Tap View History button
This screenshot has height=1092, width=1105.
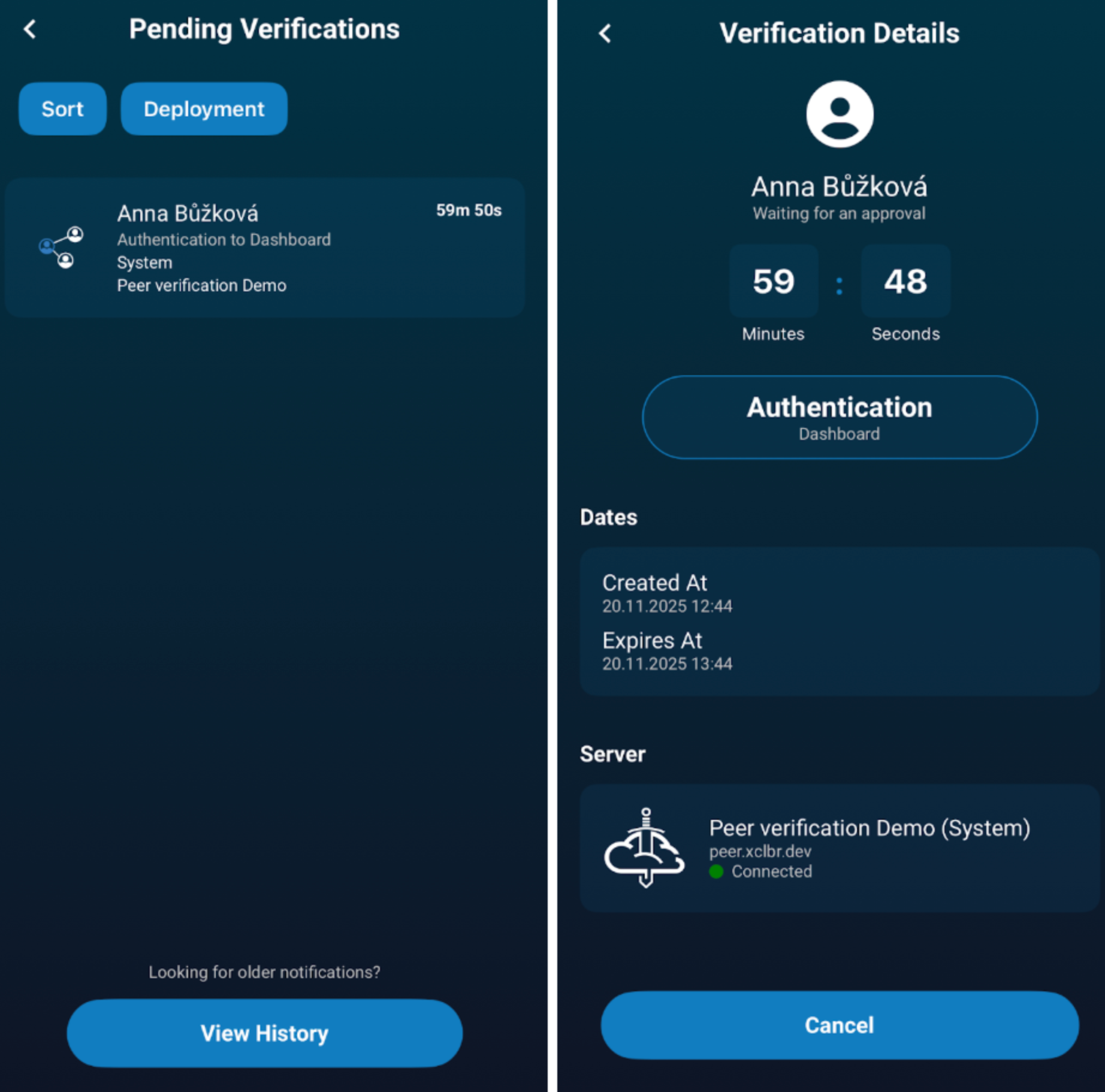tap(264, 1033)
